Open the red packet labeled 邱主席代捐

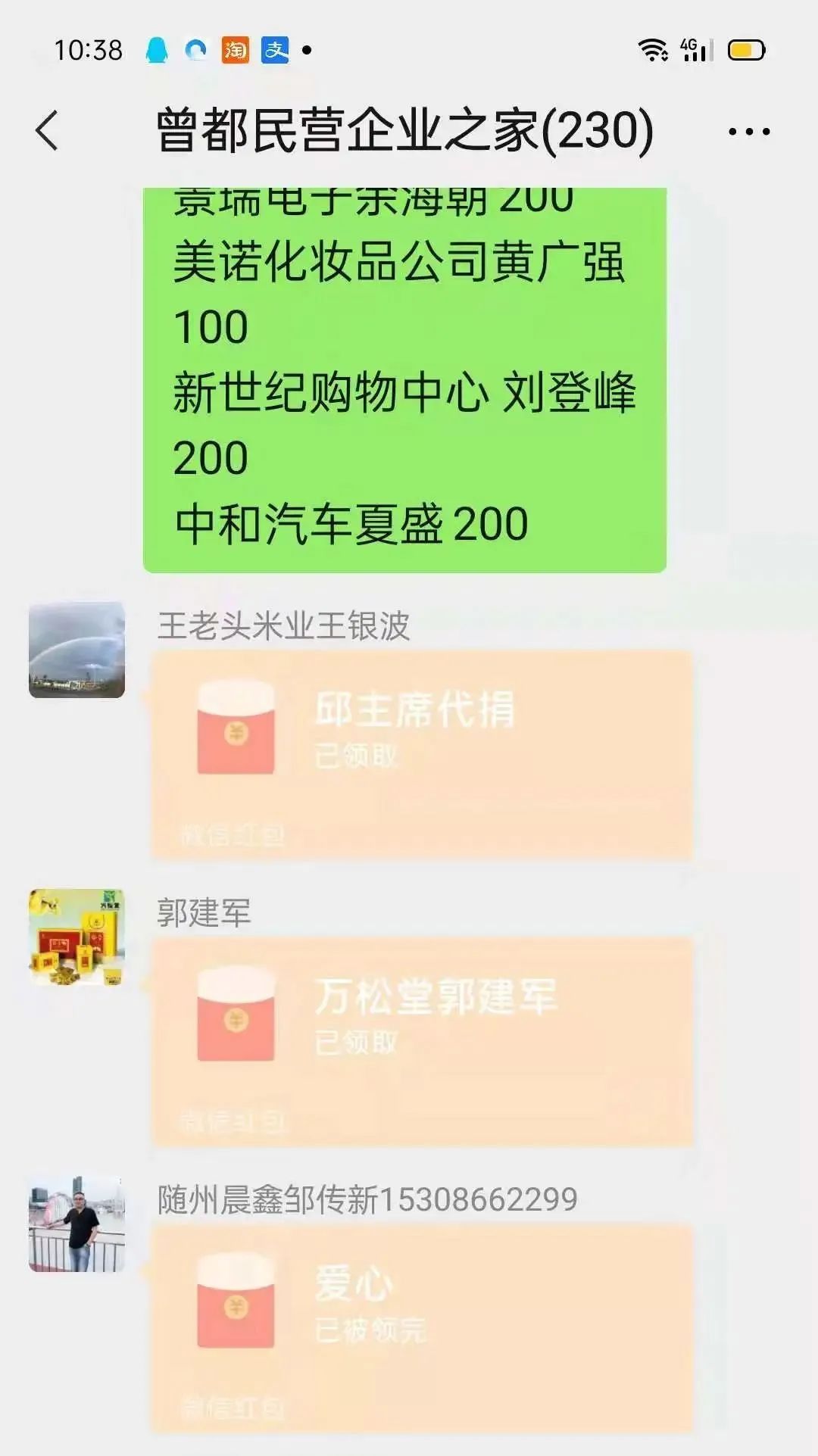click(x=422, y=754)
